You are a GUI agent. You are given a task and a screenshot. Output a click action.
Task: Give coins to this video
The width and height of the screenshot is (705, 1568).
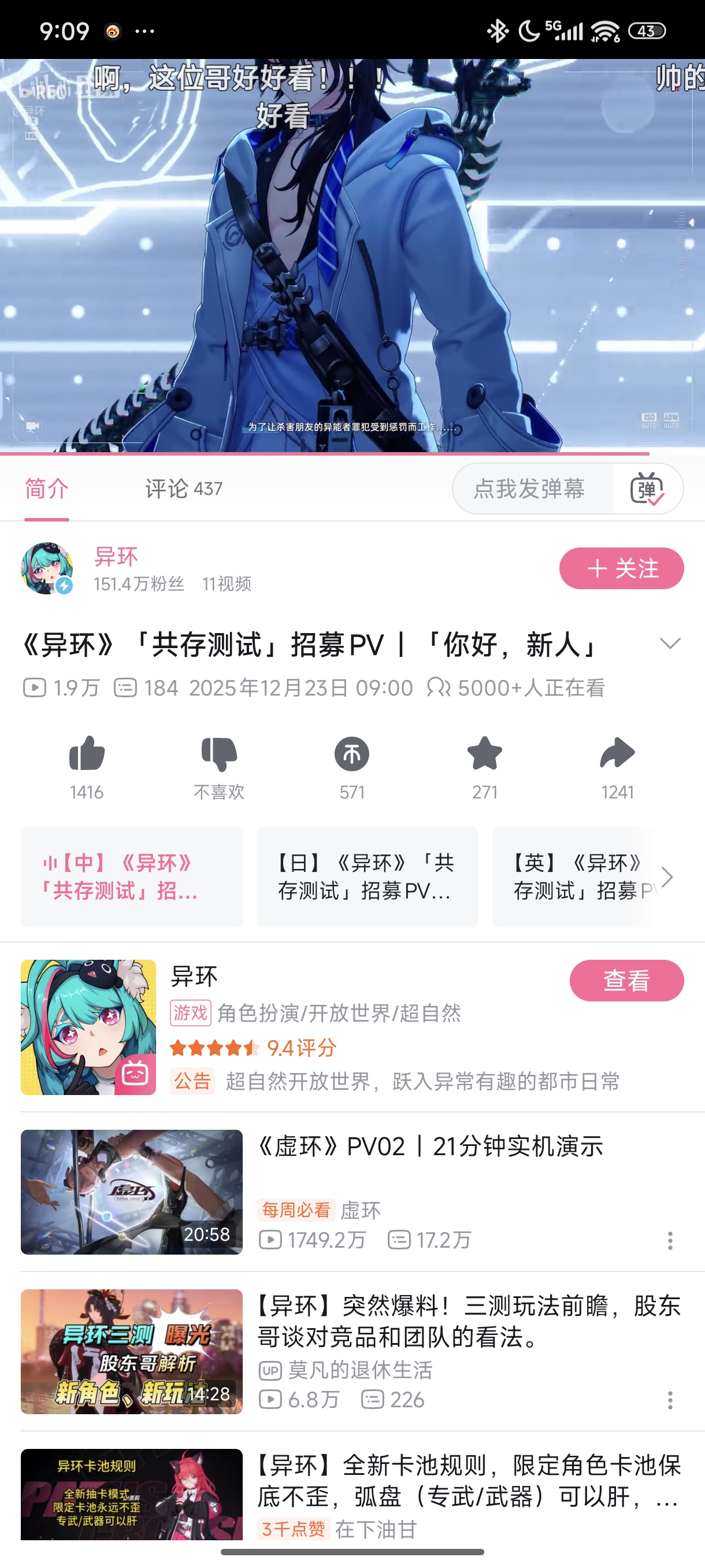(x=351, y=754)
